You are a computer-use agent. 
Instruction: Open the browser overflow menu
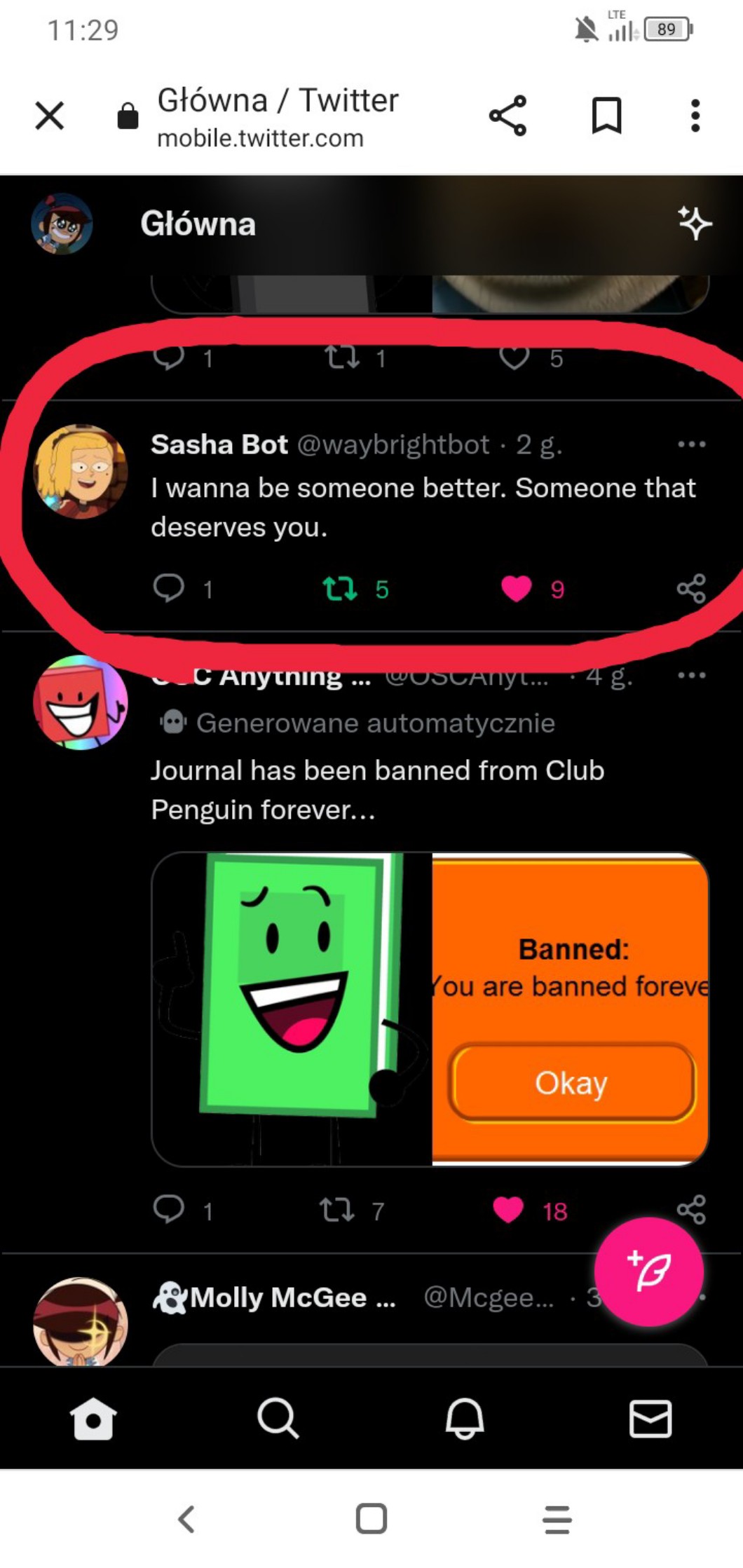click(695, 116)
